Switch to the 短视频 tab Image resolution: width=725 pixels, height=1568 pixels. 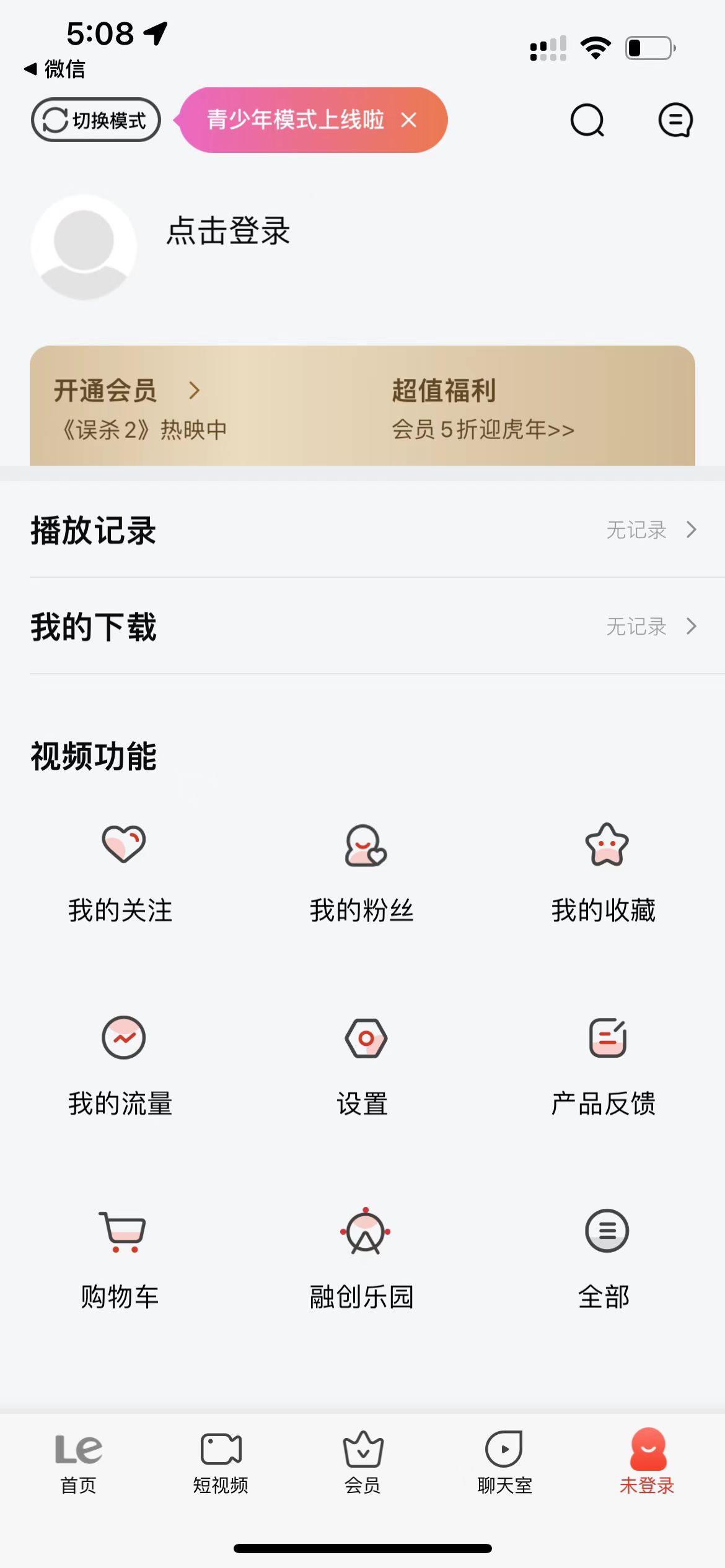(x=221, y=1461)
